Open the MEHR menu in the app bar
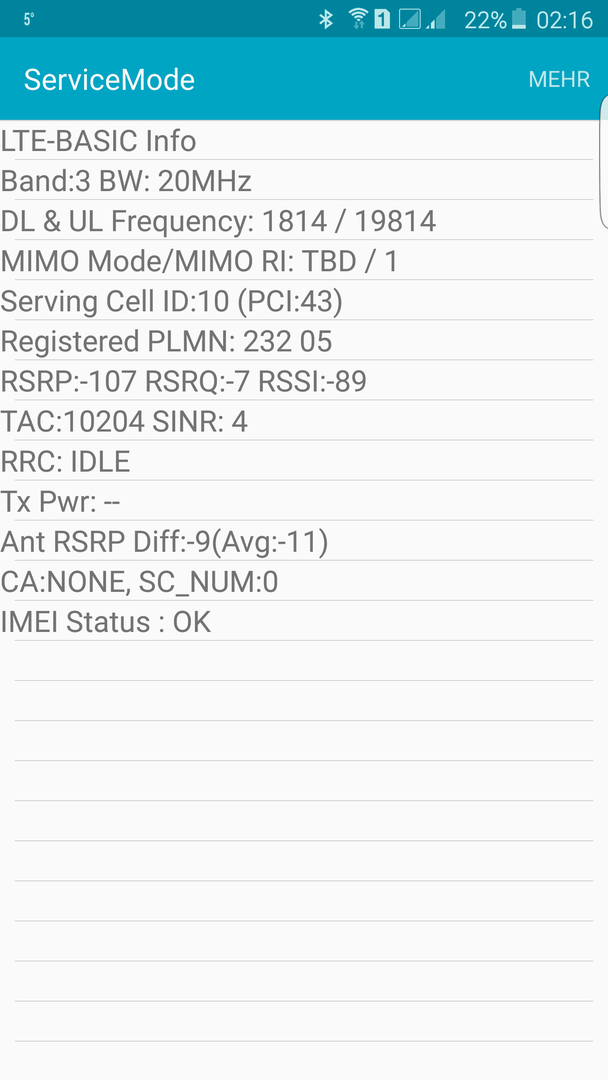The height and width of the screenshot is (1080, 608). [559, 79]
